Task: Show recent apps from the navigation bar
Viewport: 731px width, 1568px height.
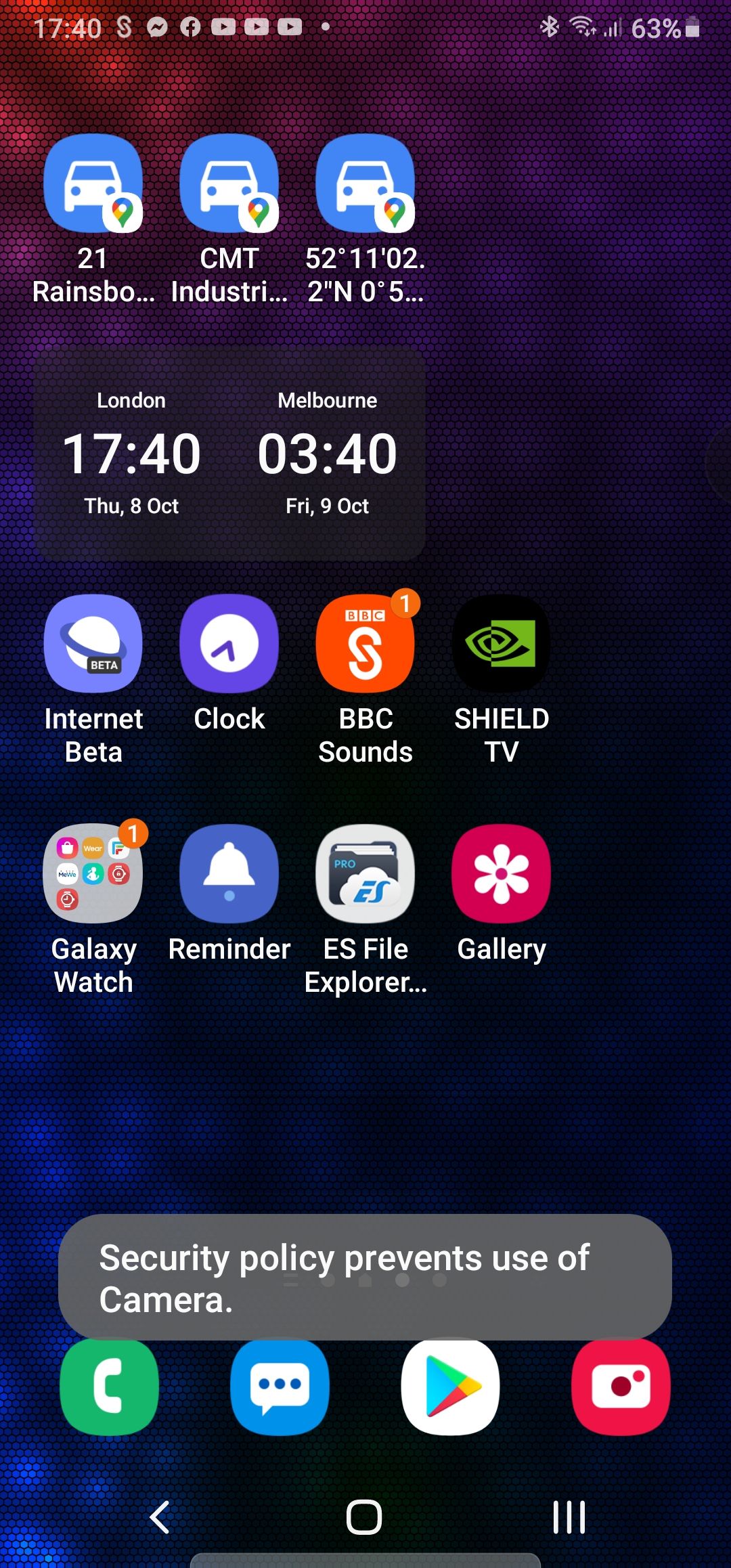Action: (569, 1517)
